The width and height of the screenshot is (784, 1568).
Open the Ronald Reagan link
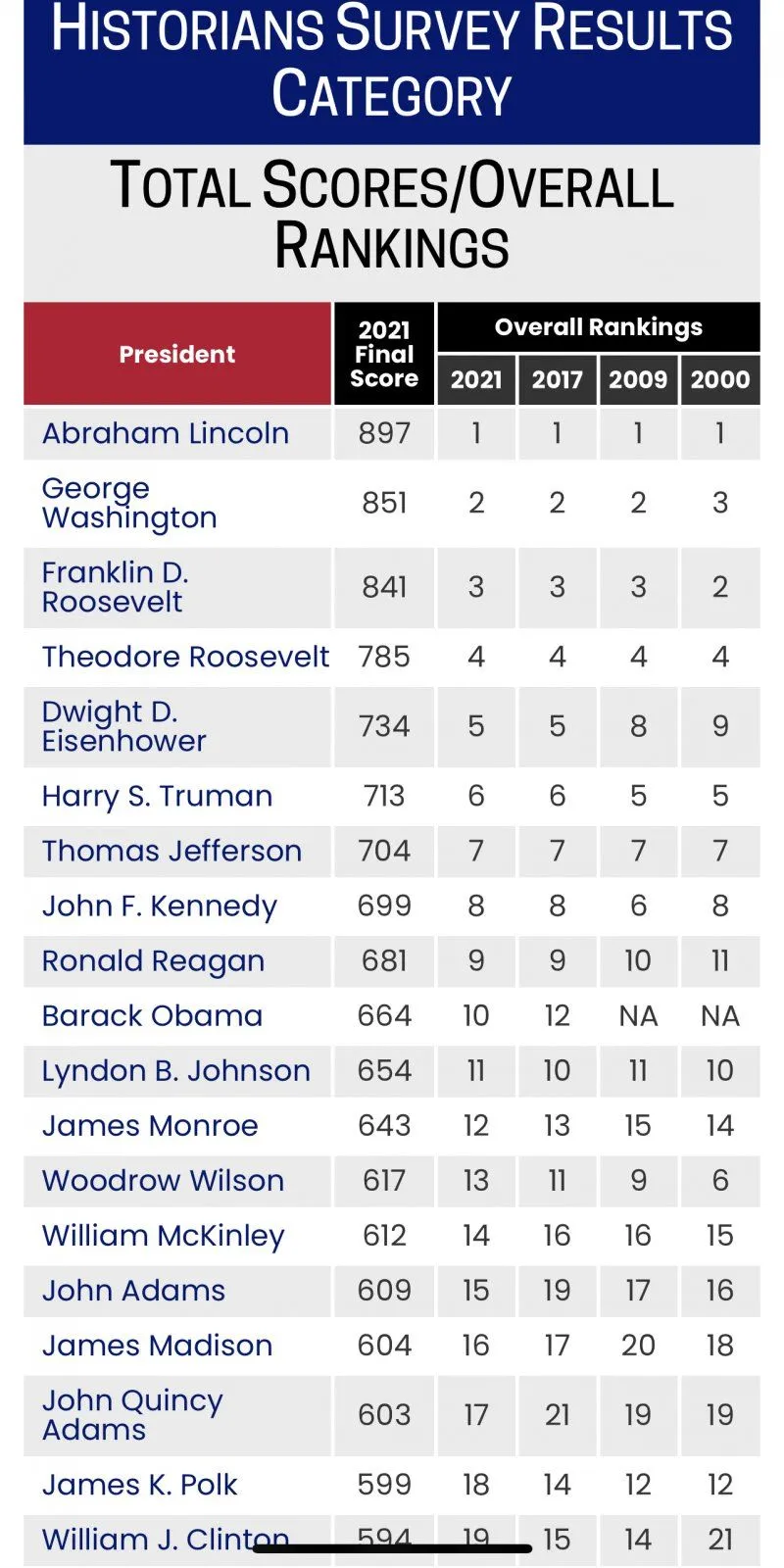153,961
